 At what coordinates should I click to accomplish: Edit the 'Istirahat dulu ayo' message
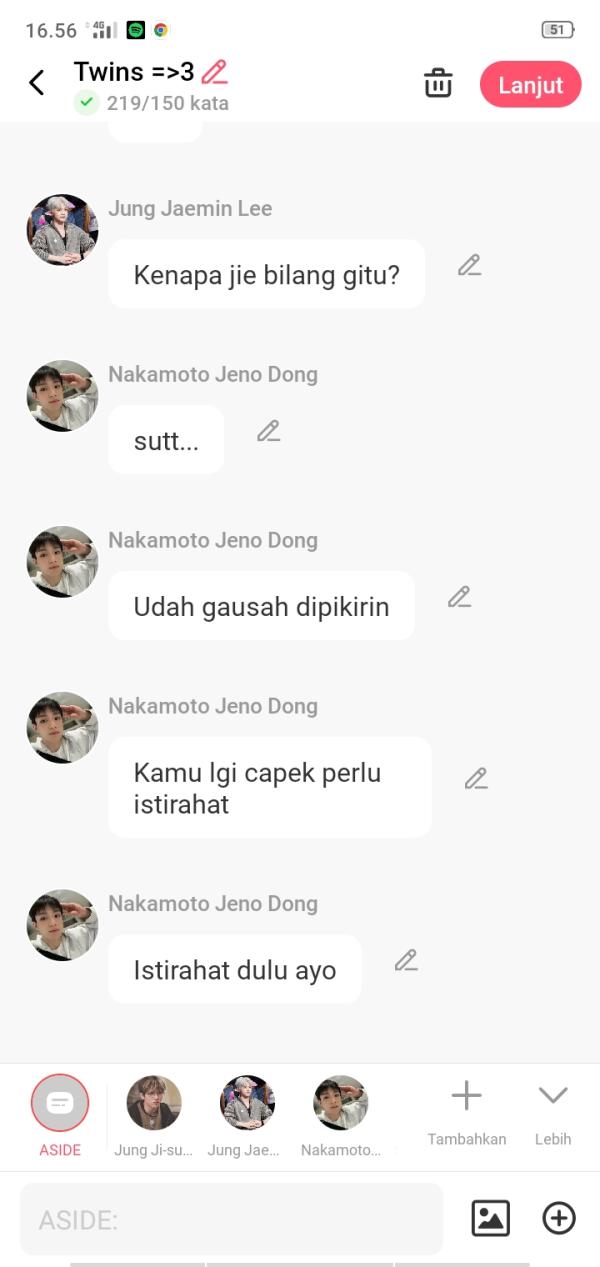[x=406, y=960]
